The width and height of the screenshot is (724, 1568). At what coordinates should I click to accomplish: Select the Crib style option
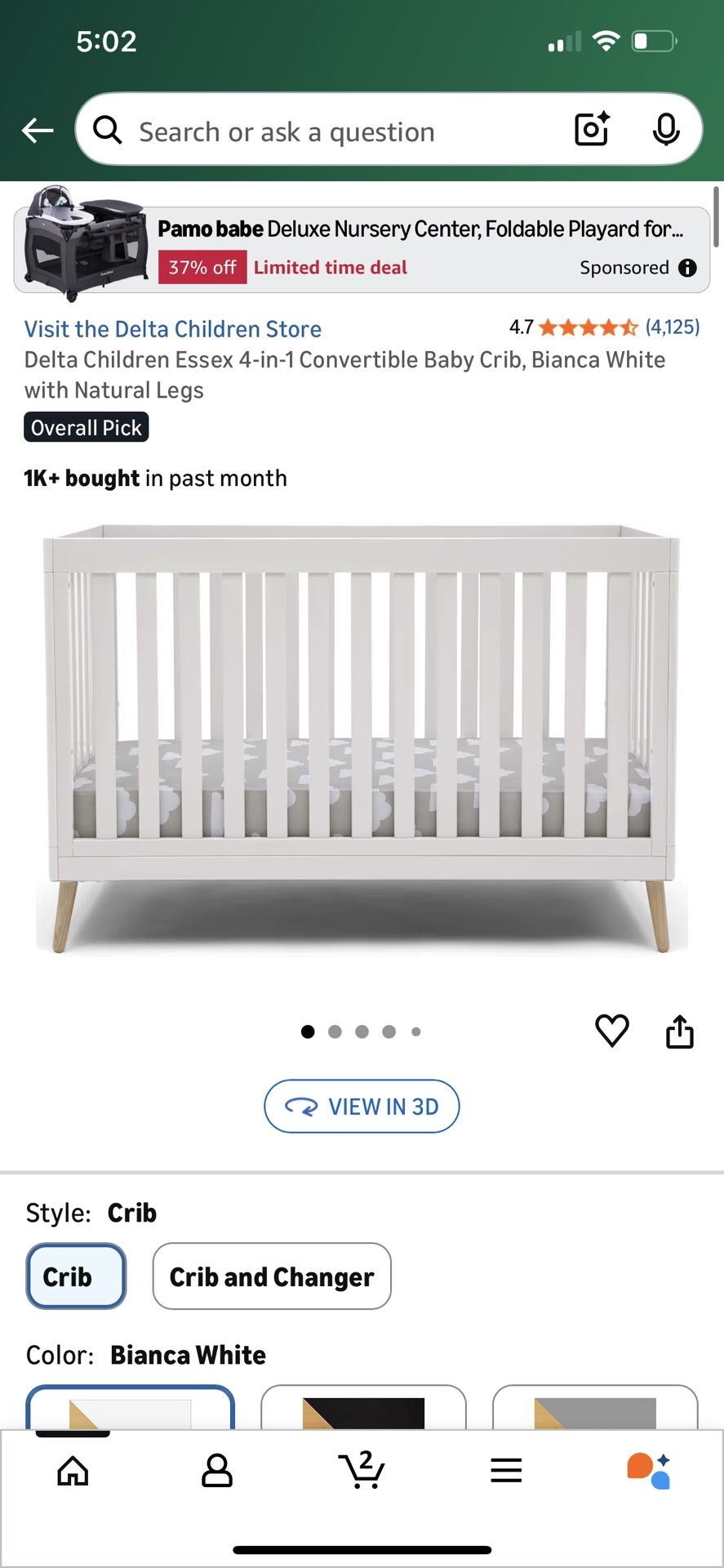pyautogui.click(x=75, y=1276)
